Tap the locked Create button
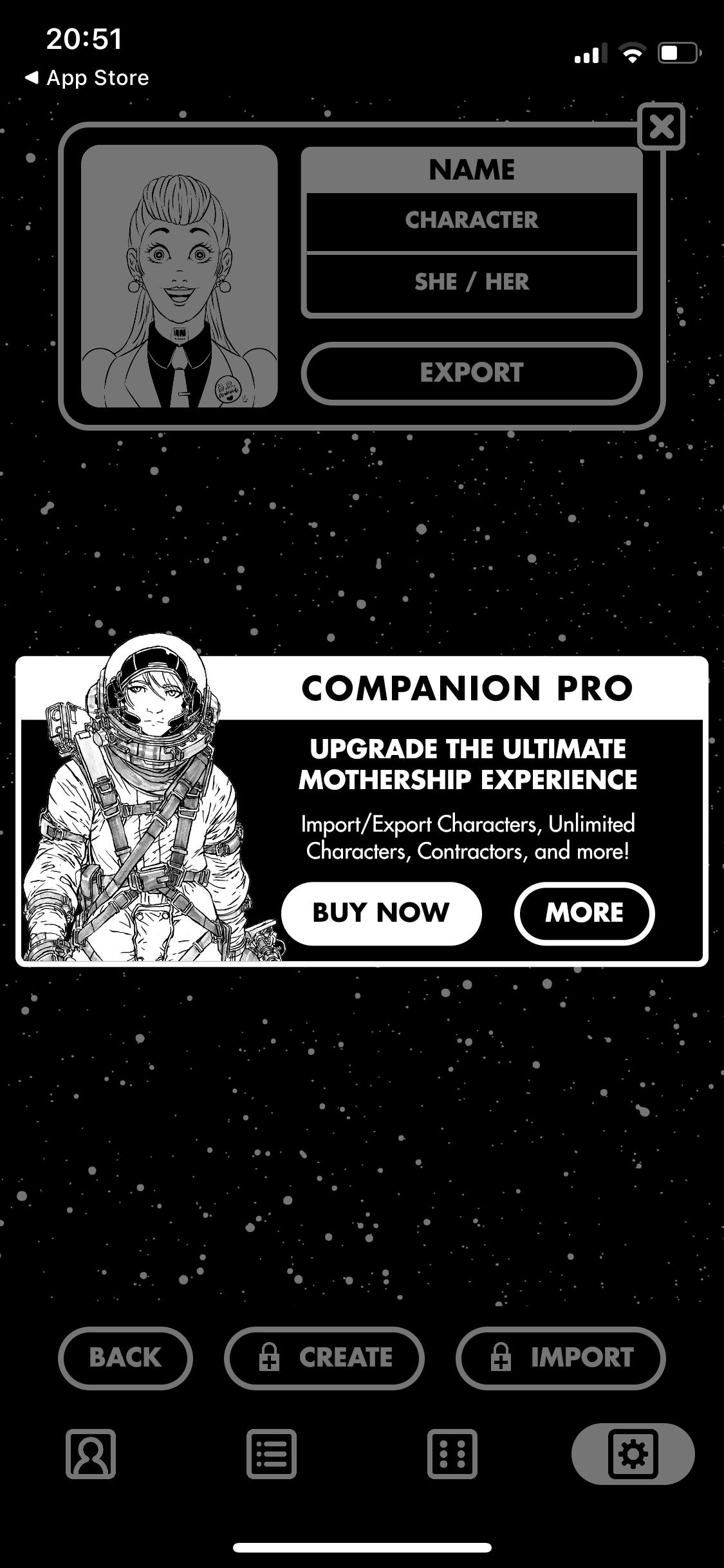724x1568 pixels. pyautogui.click(x=324, y=1358)
